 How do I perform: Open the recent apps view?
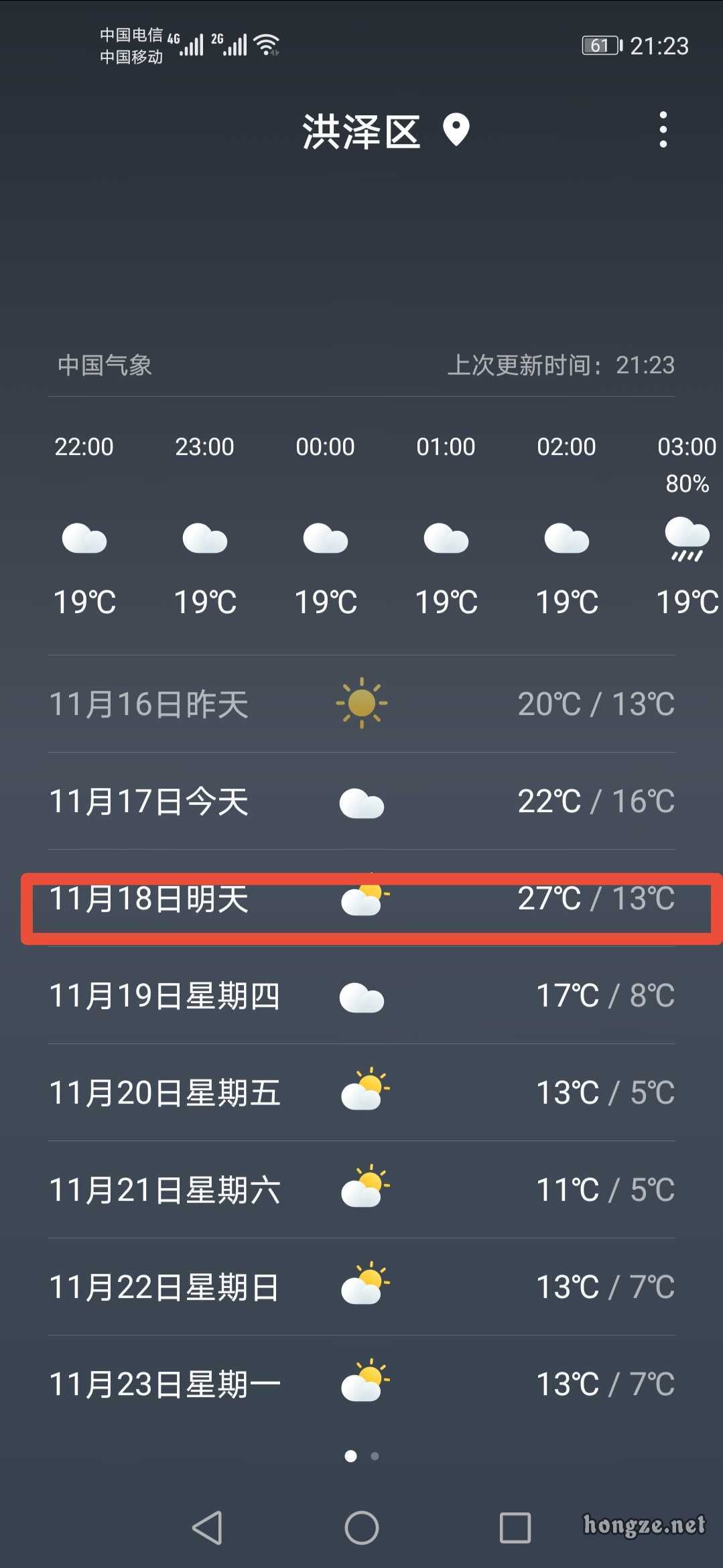point(515,1528)
